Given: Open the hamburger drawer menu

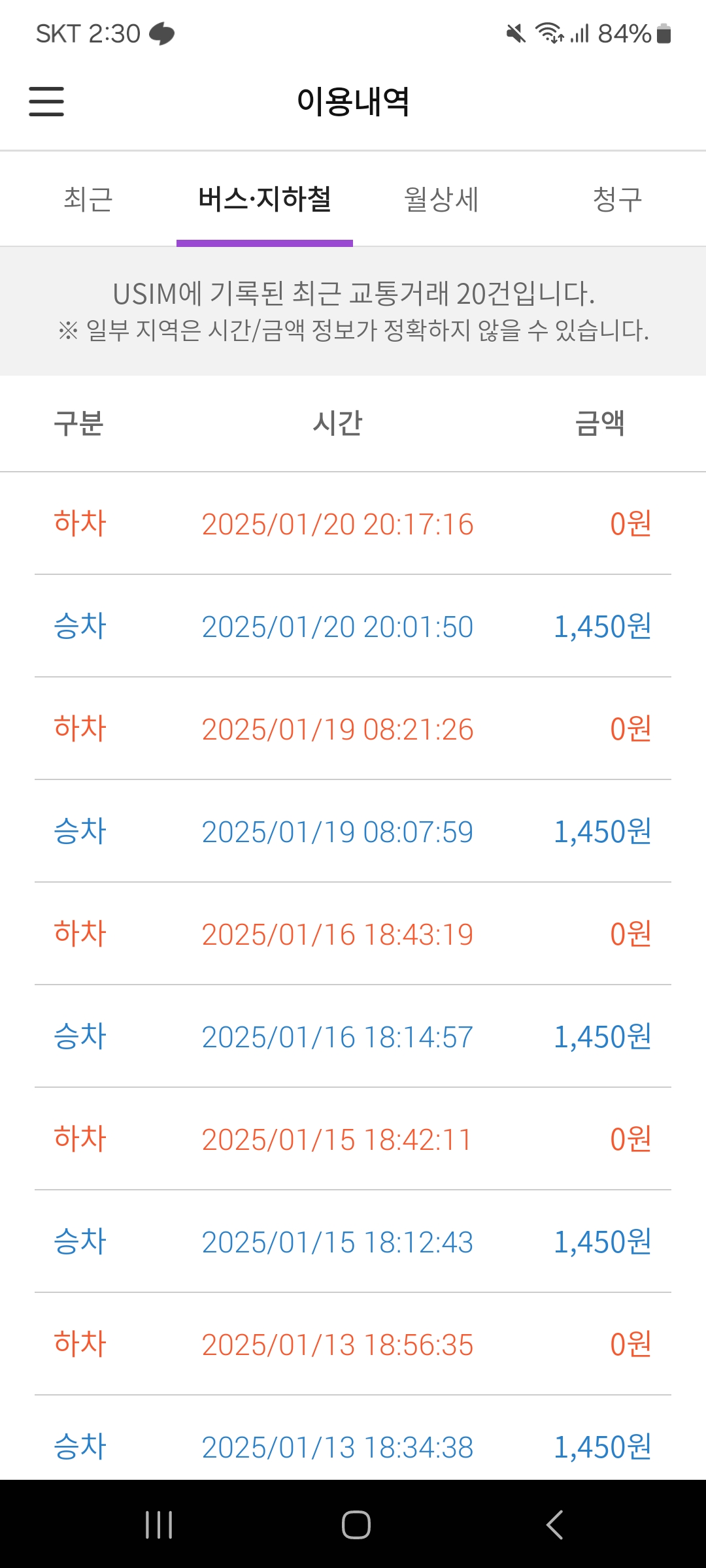Looking at the screenshot, I should point(46,102).
